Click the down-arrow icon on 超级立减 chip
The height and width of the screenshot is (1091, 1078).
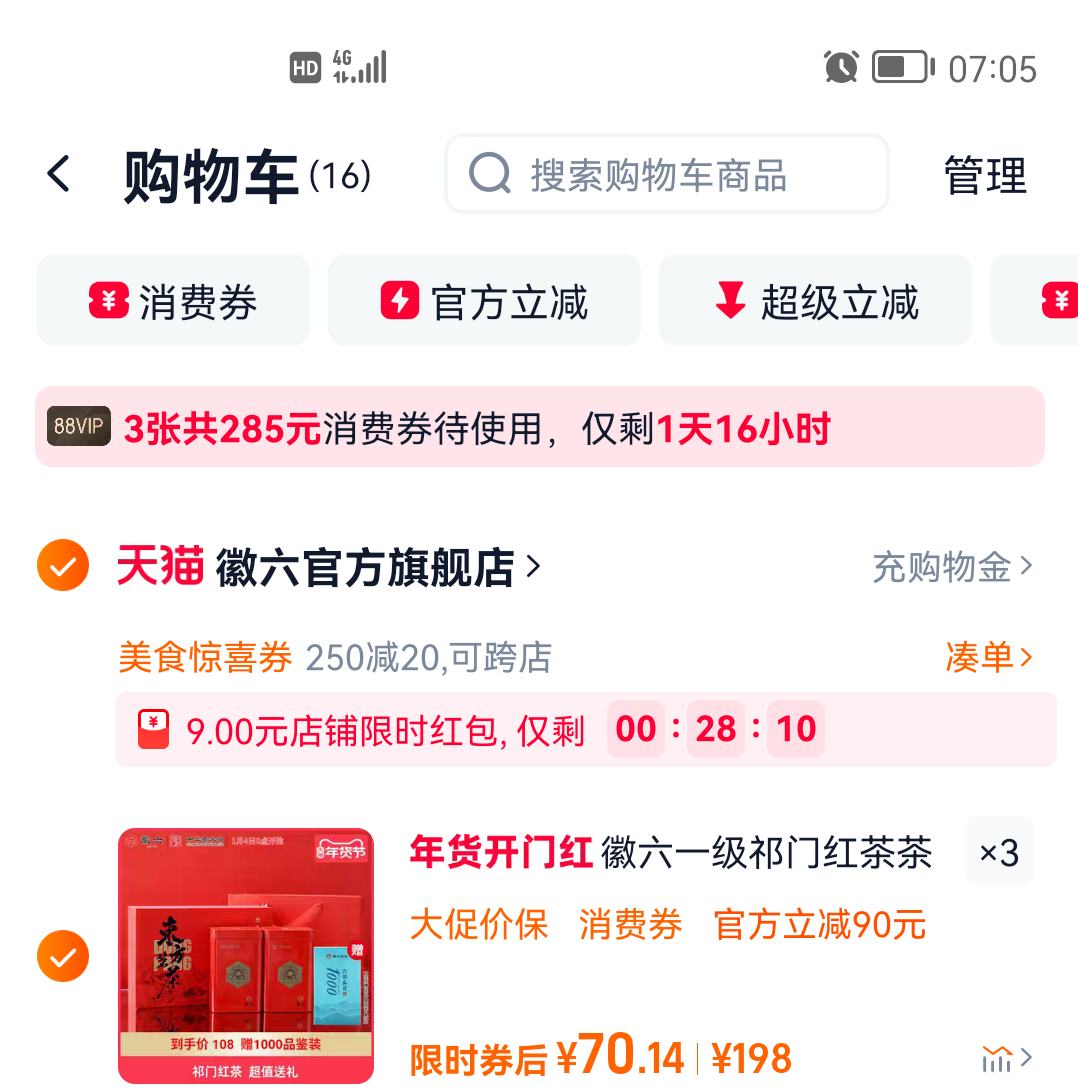tap(729, 300)
